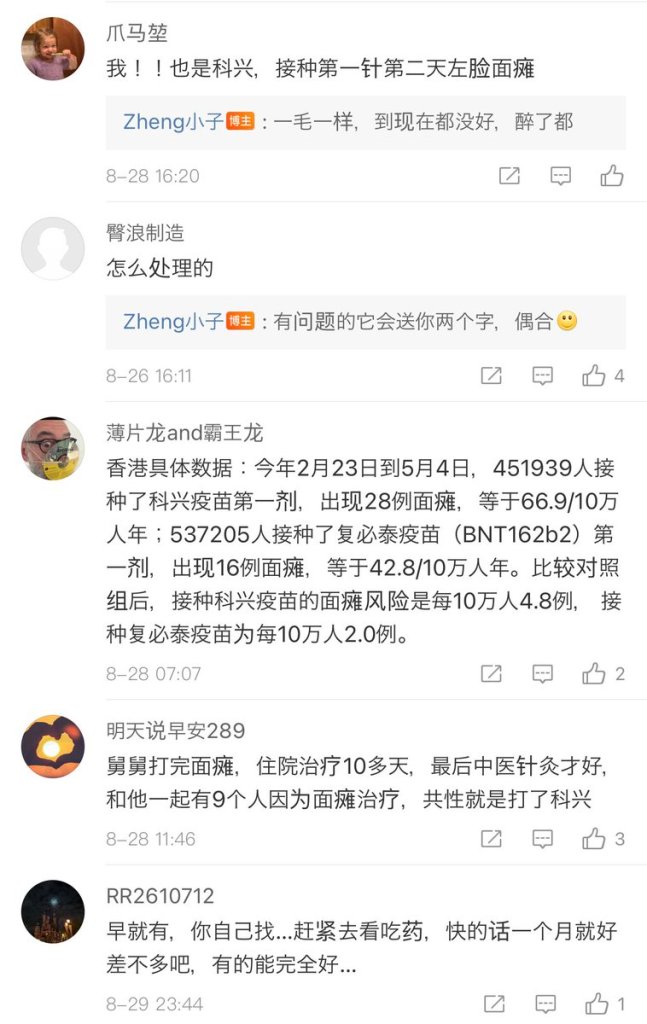The width and height of the screenshot is (647, 1024).
Task: Open Zheng小子's profile from reply to 爪马堃
Action: 172,122
